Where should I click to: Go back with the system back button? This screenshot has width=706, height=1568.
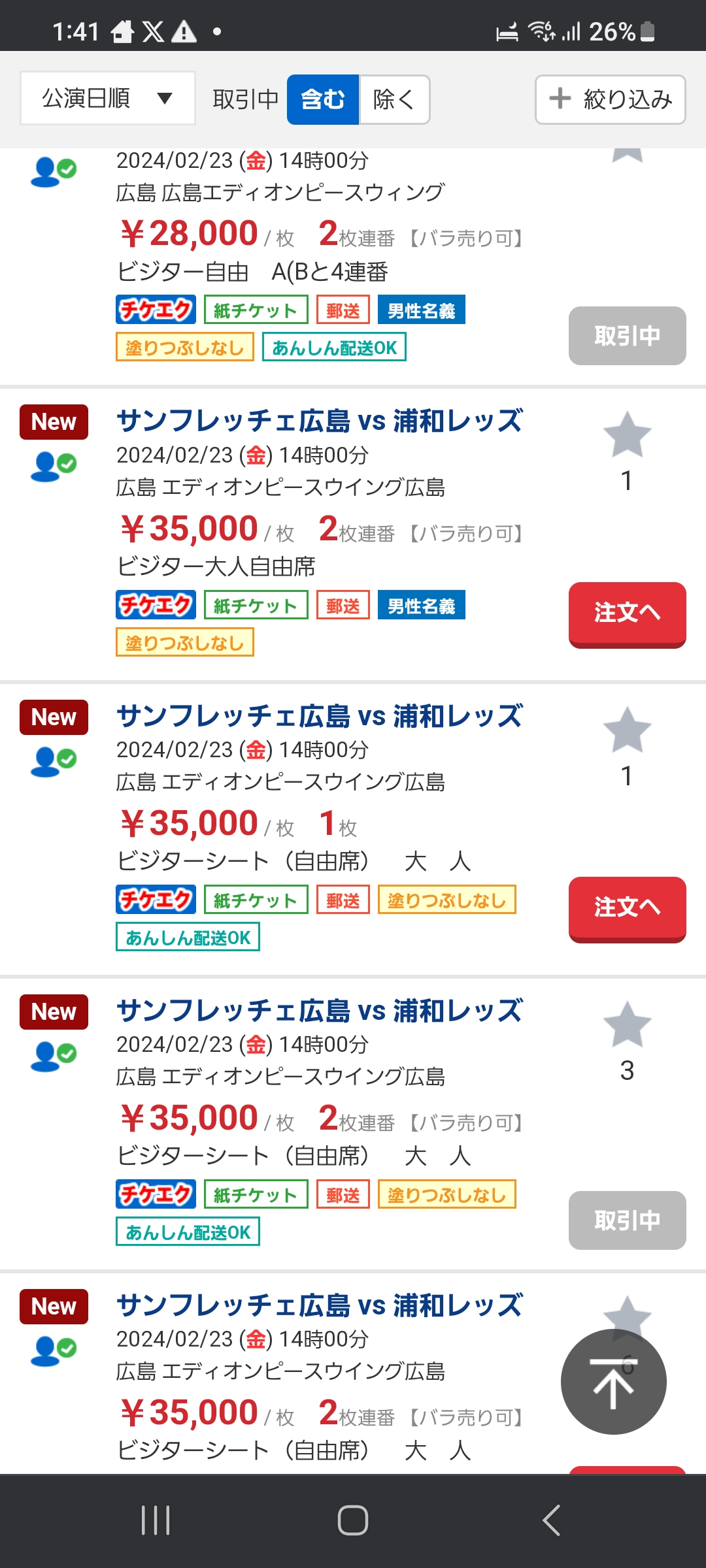coord(551,1520)
